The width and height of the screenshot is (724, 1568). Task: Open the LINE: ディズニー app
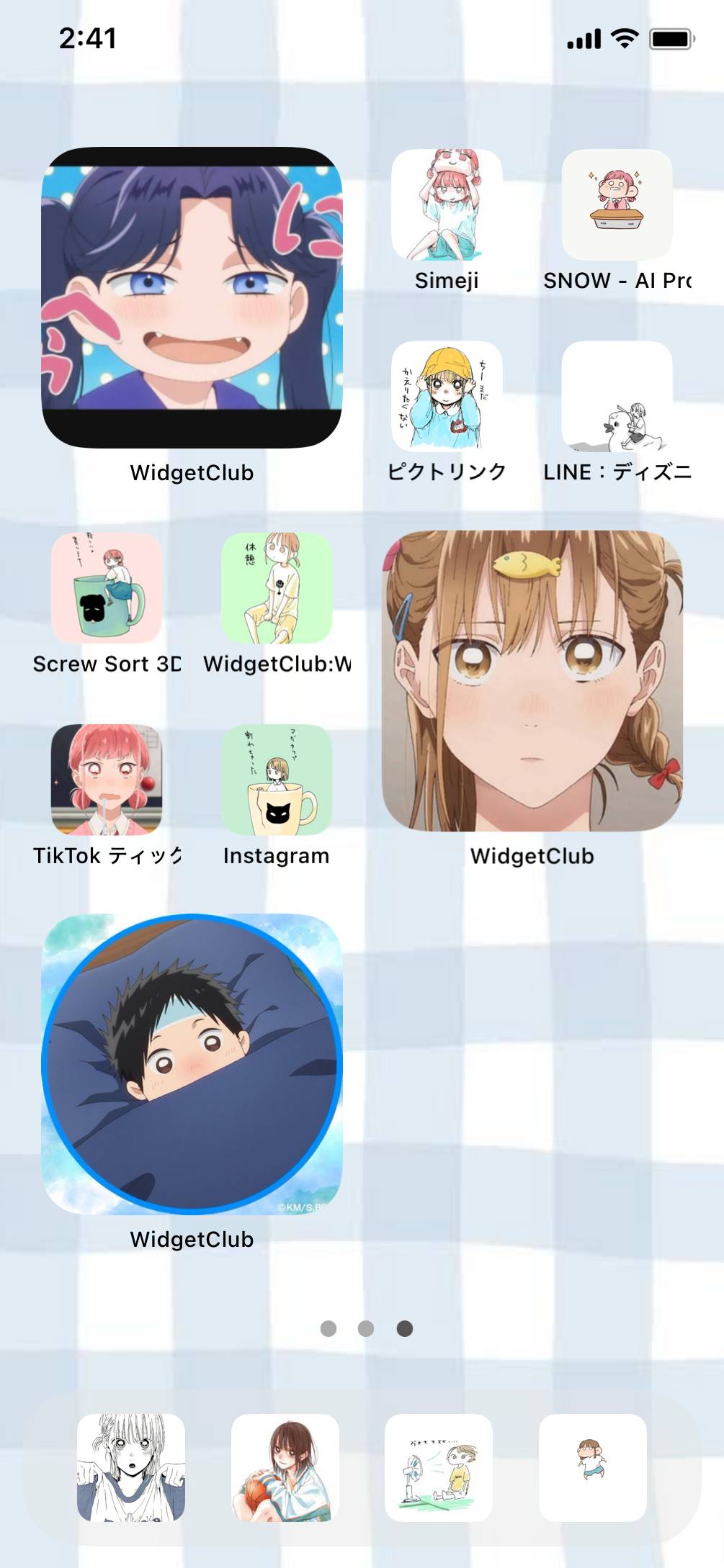[x=617, y=397]
